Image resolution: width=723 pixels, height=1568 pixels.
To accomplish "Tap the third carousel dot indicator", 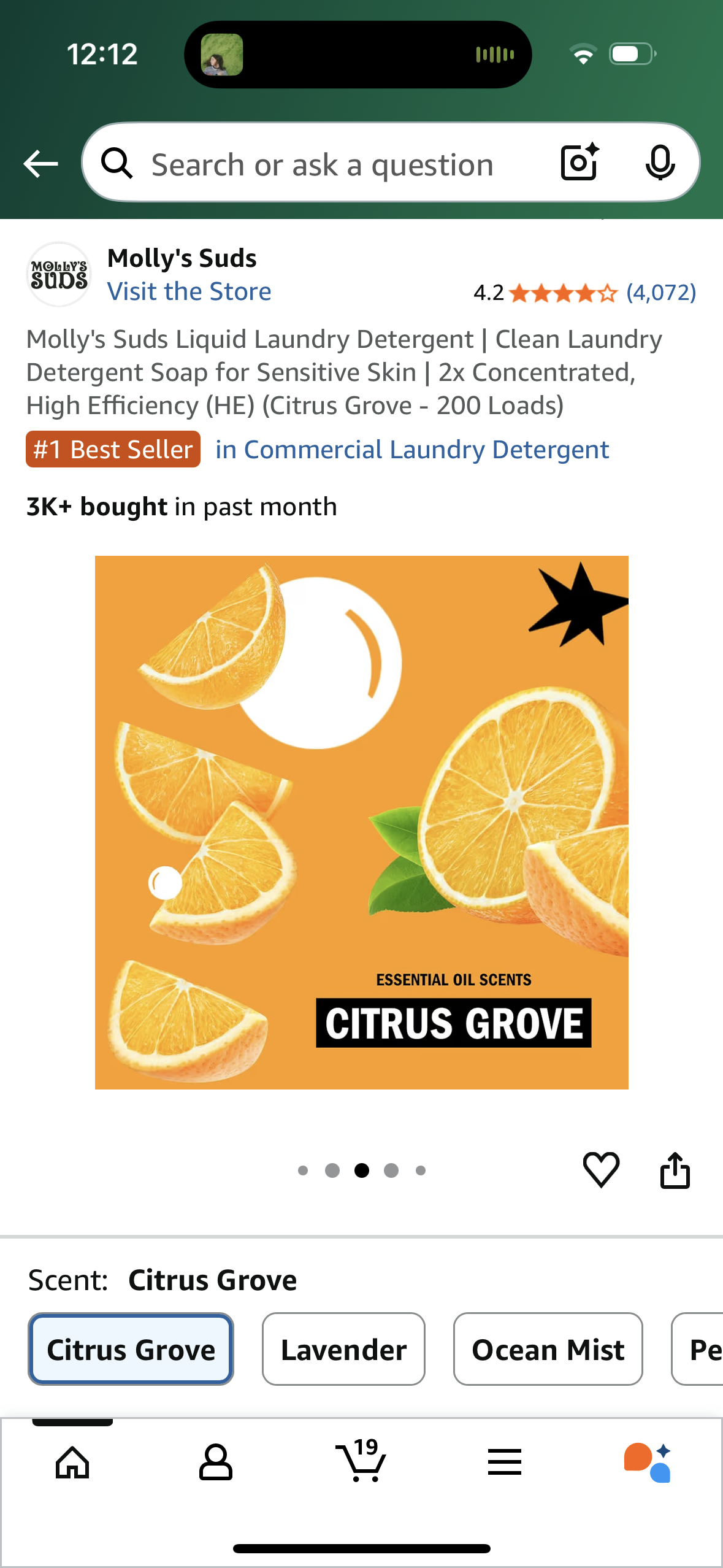I will [361, 1169].
